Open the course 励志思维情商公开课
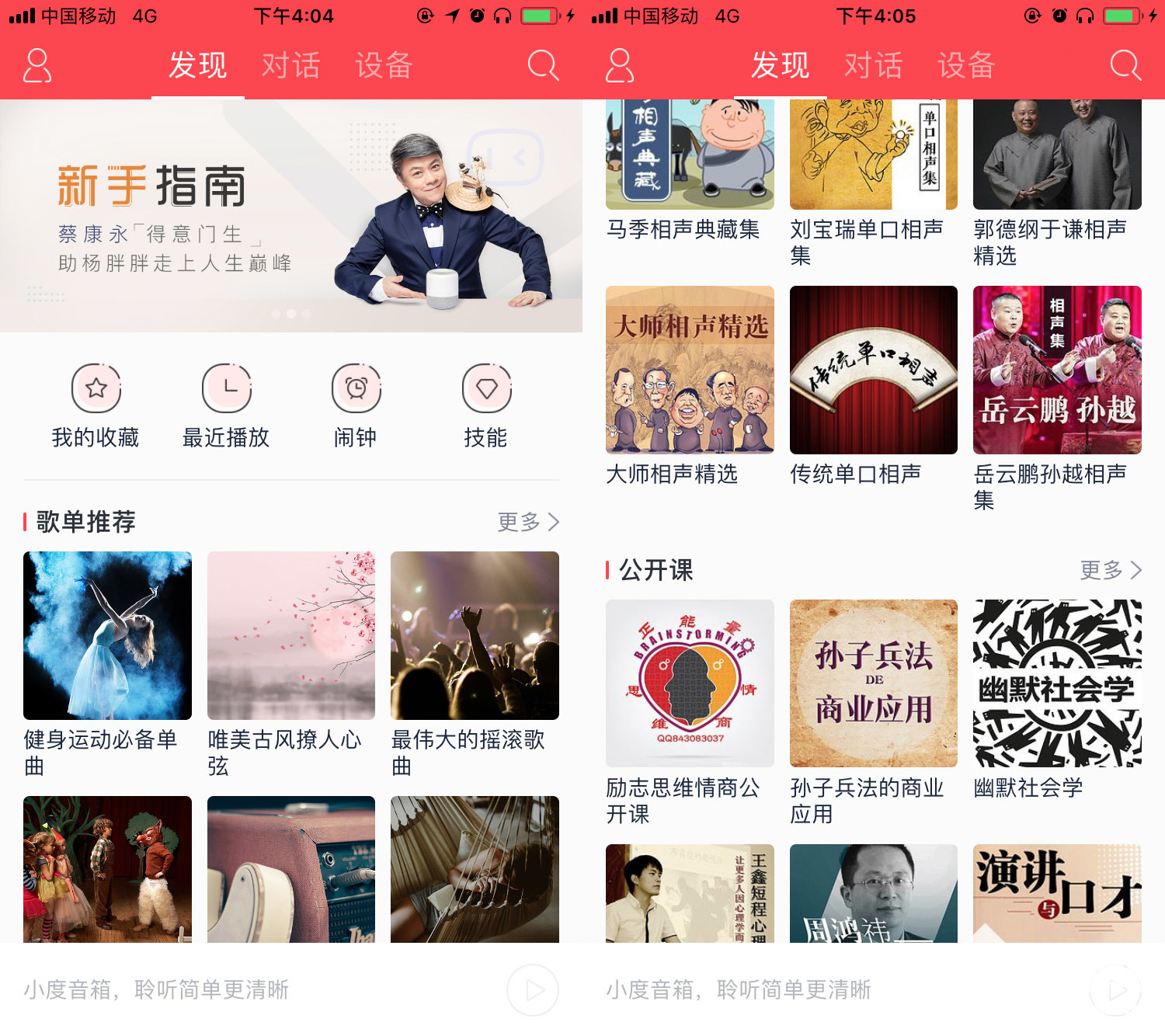This screenshot has width=1165, height=1036. tap(690, 683)
